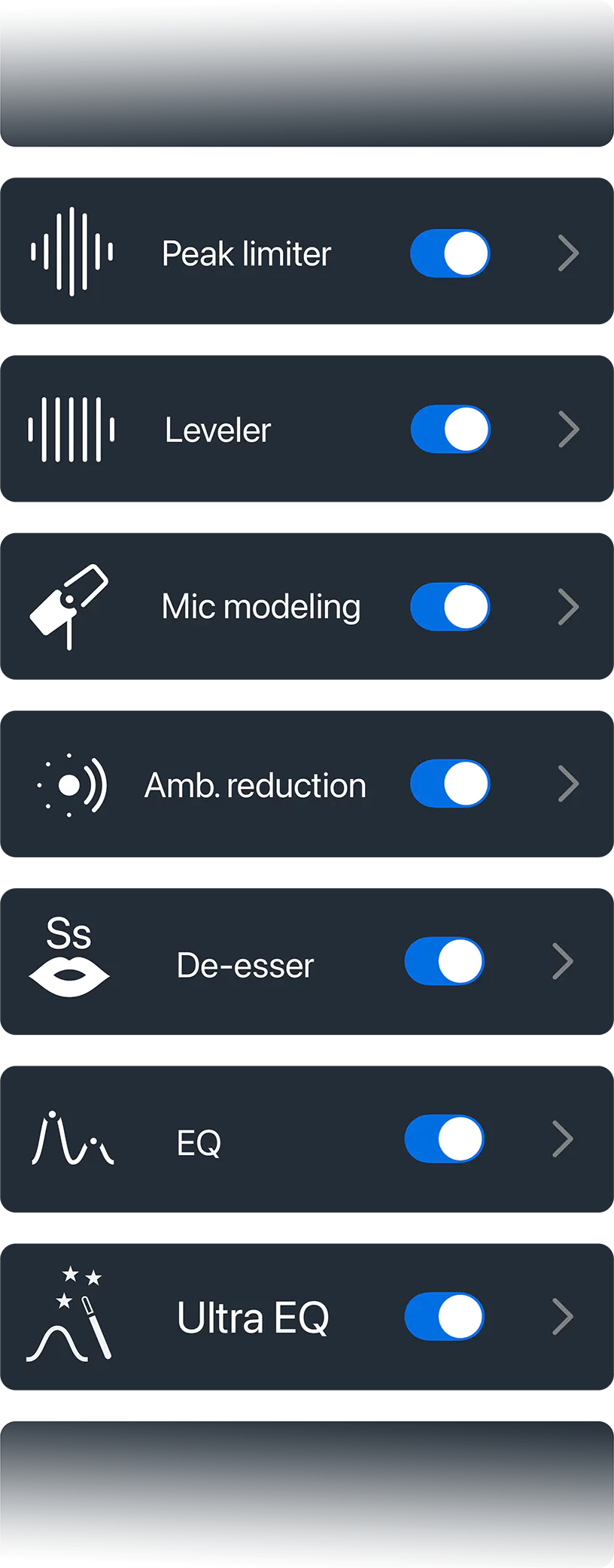Switch off Ultra EQ

[x=445, y=1316]
